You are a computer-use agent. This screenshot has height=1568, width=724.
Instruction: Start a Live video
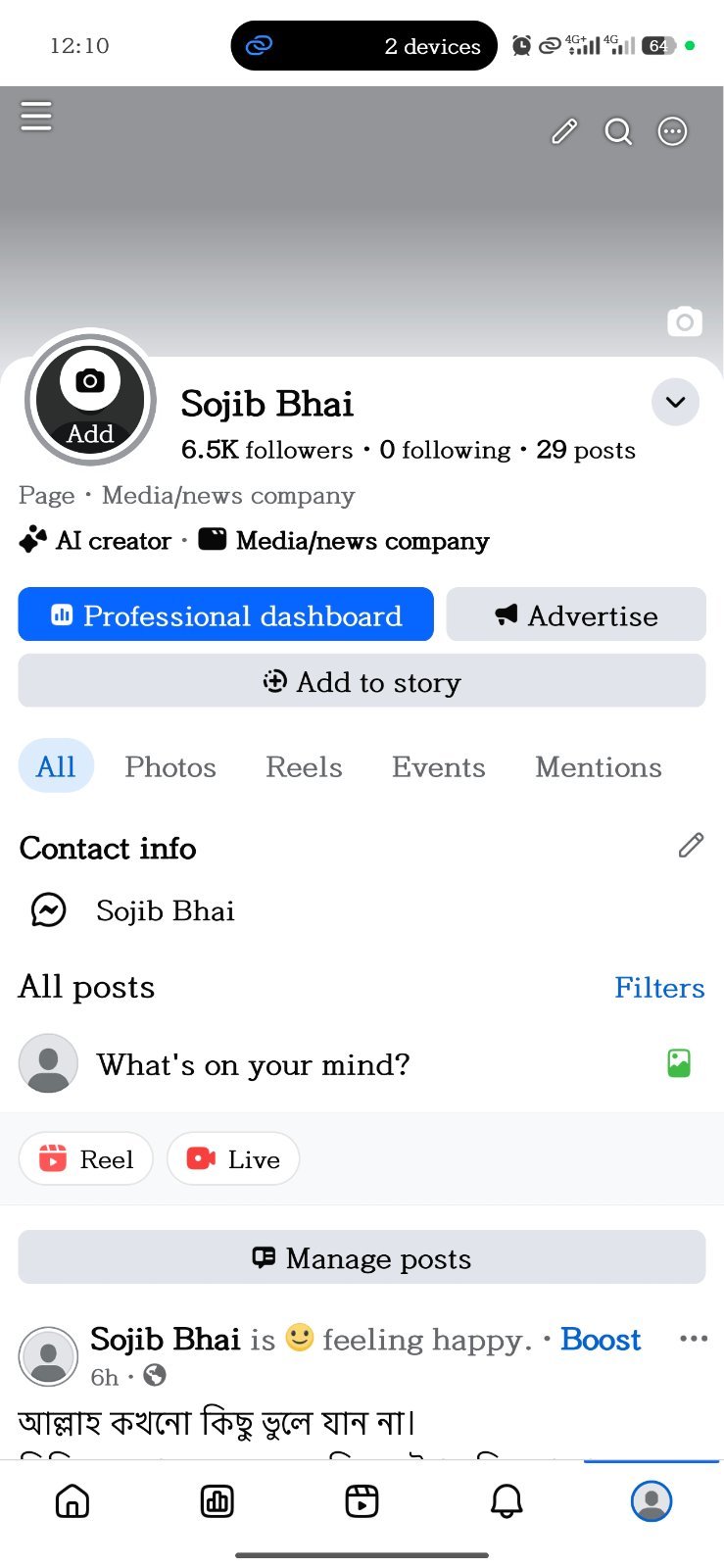click(x=233, y=1158)
